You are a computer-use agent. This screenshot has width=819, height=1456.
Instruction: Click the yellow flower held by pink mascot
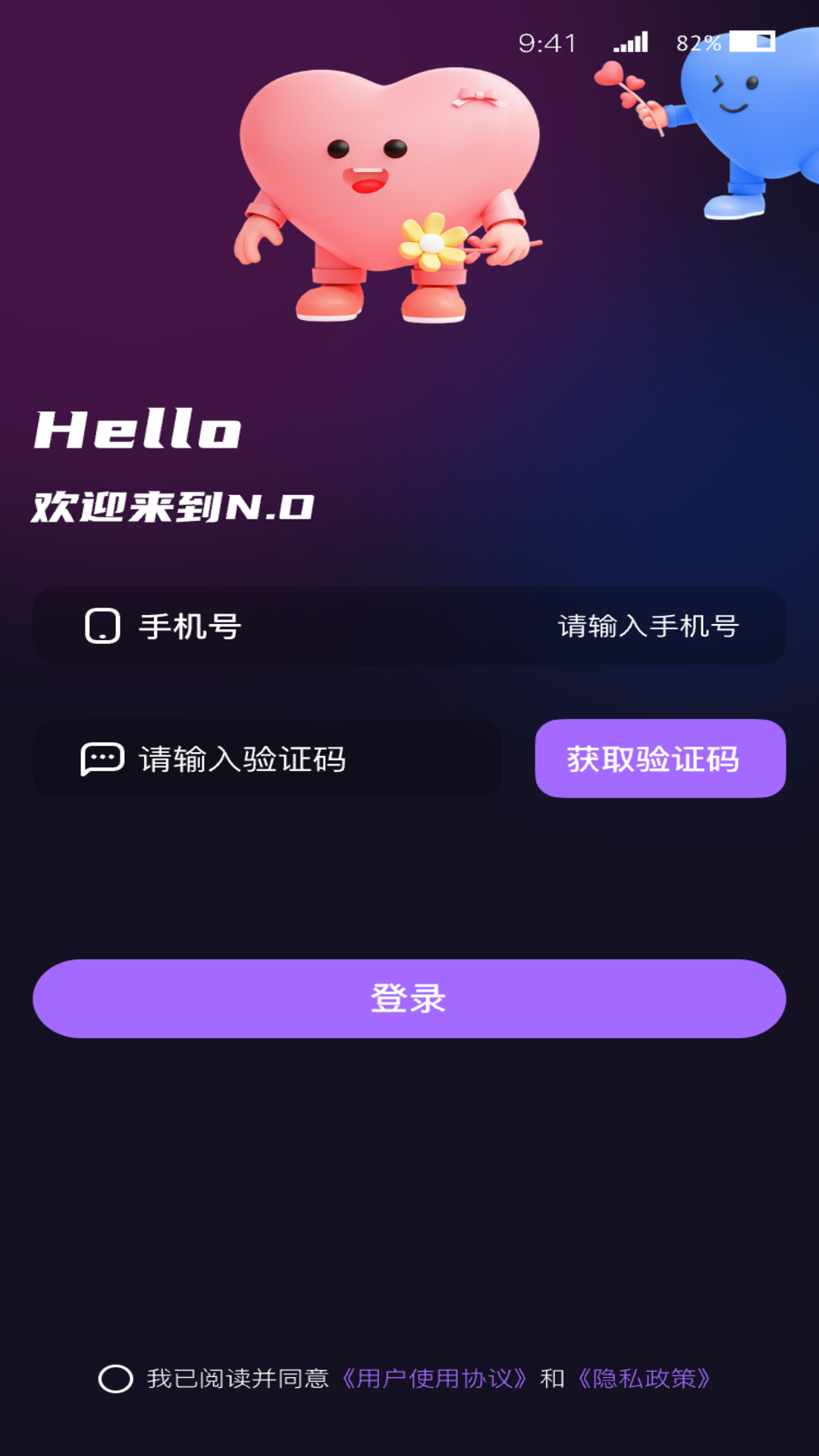click(432, 243)
